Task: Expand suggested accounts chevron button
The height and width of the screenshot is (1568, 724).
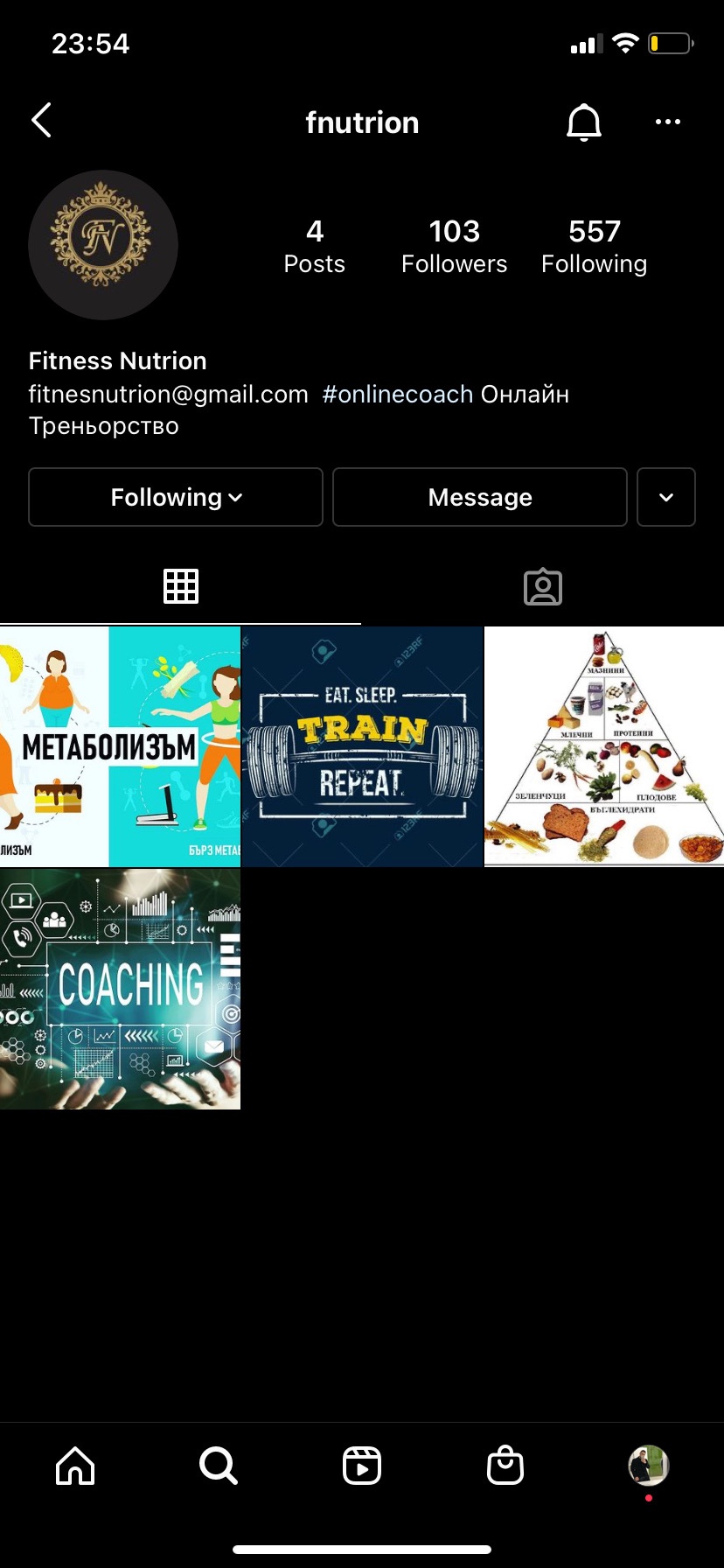Action: tap(665, 497)
